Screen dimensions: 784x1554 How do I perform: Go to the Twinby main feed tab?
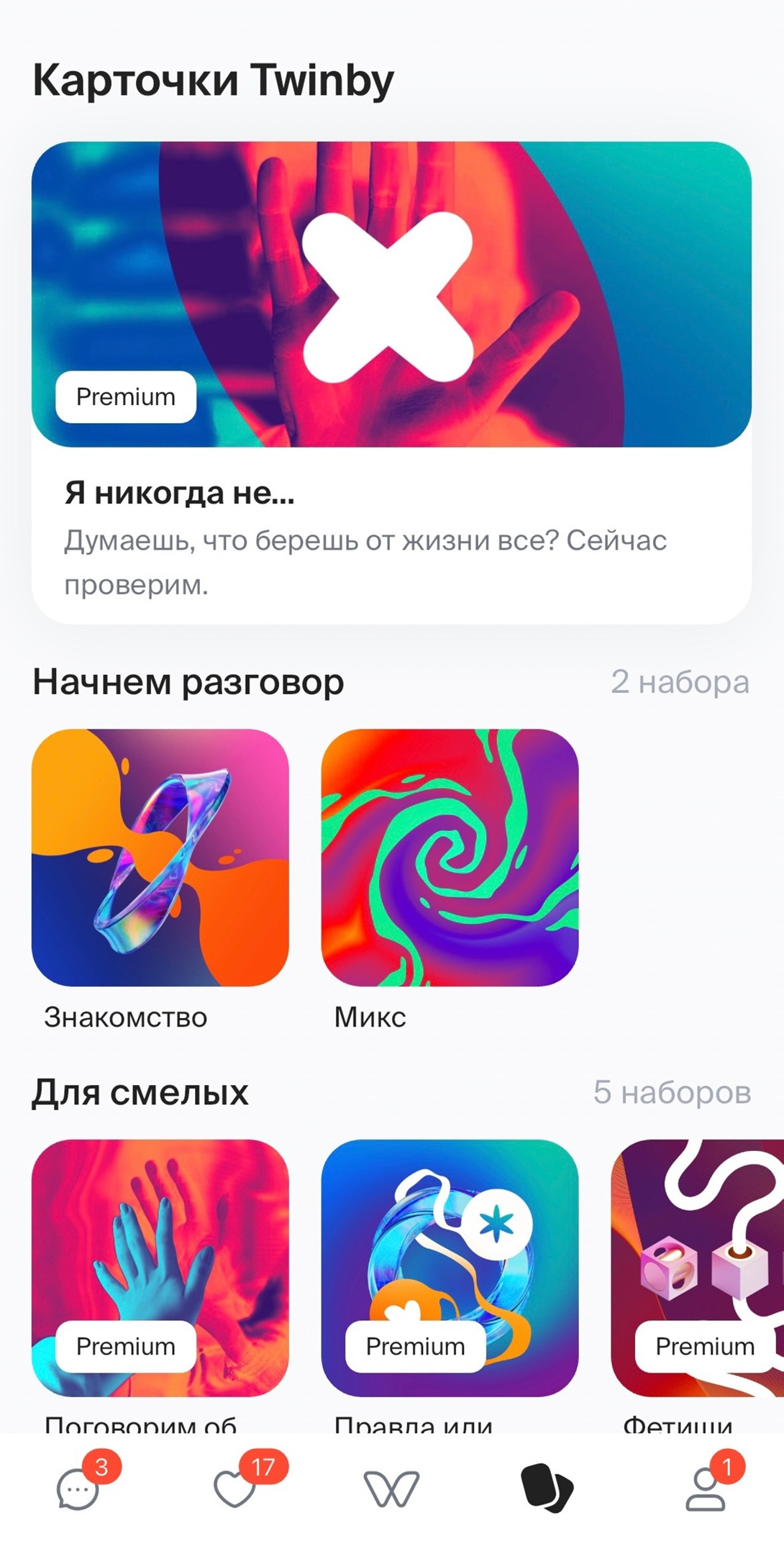coord(391,1488)
